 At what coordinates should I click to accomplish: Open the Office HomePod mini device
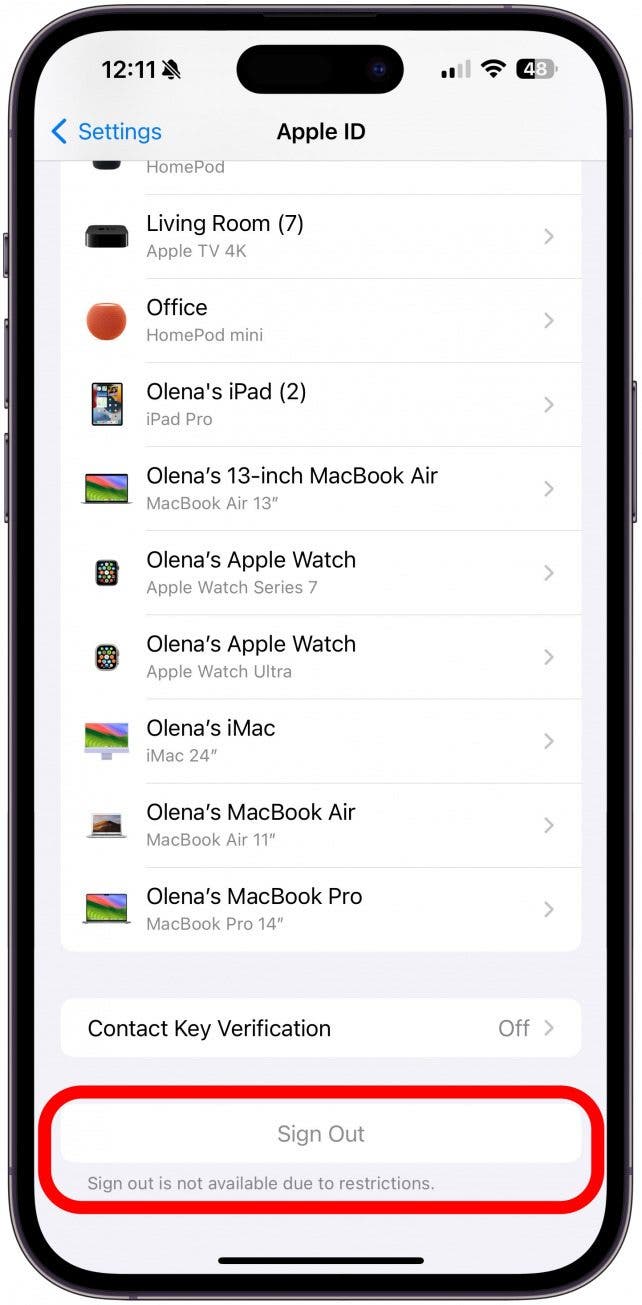point(320,320)
